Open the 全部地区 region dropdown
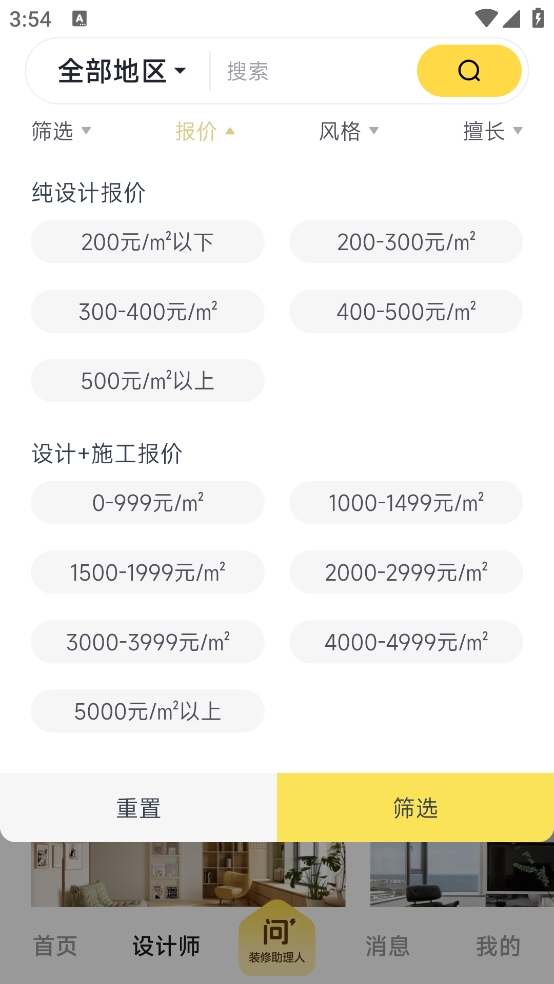554x984 pixels. (122, 71)
